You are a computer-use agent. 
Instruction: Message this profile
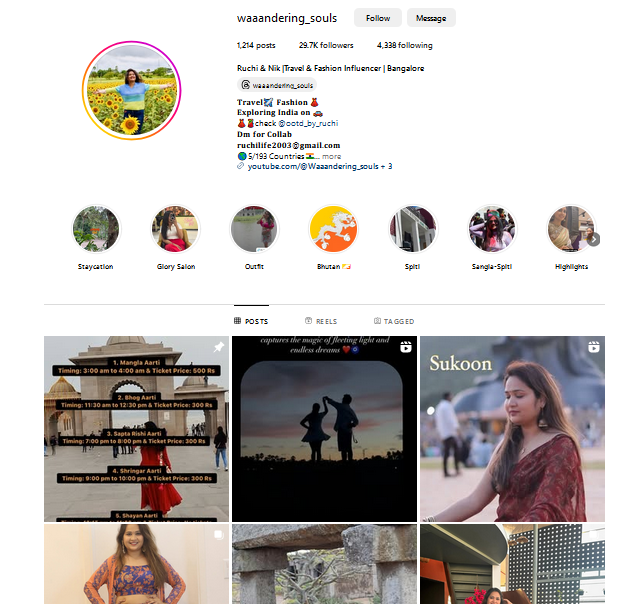click(431, 18)
